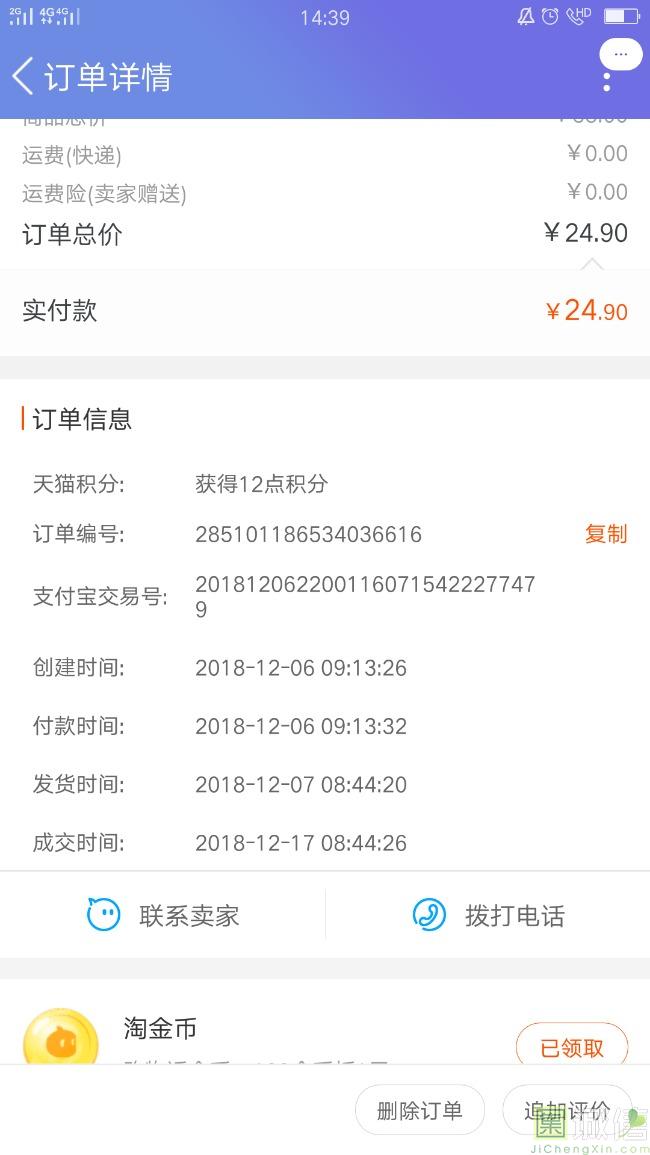Call the seller with 拨打电话
The height and width of the screenshot is (1155, 650).
[488, 915]
